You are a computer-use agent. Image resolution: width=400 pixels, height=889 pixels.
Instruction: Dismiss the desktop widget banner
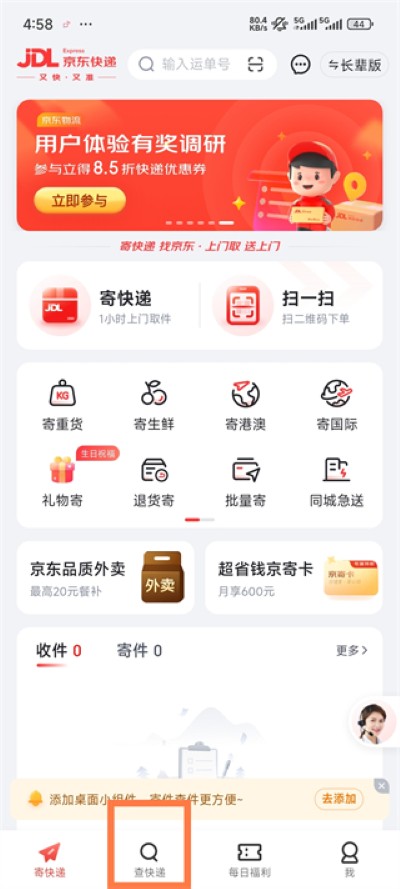point(382,786)
